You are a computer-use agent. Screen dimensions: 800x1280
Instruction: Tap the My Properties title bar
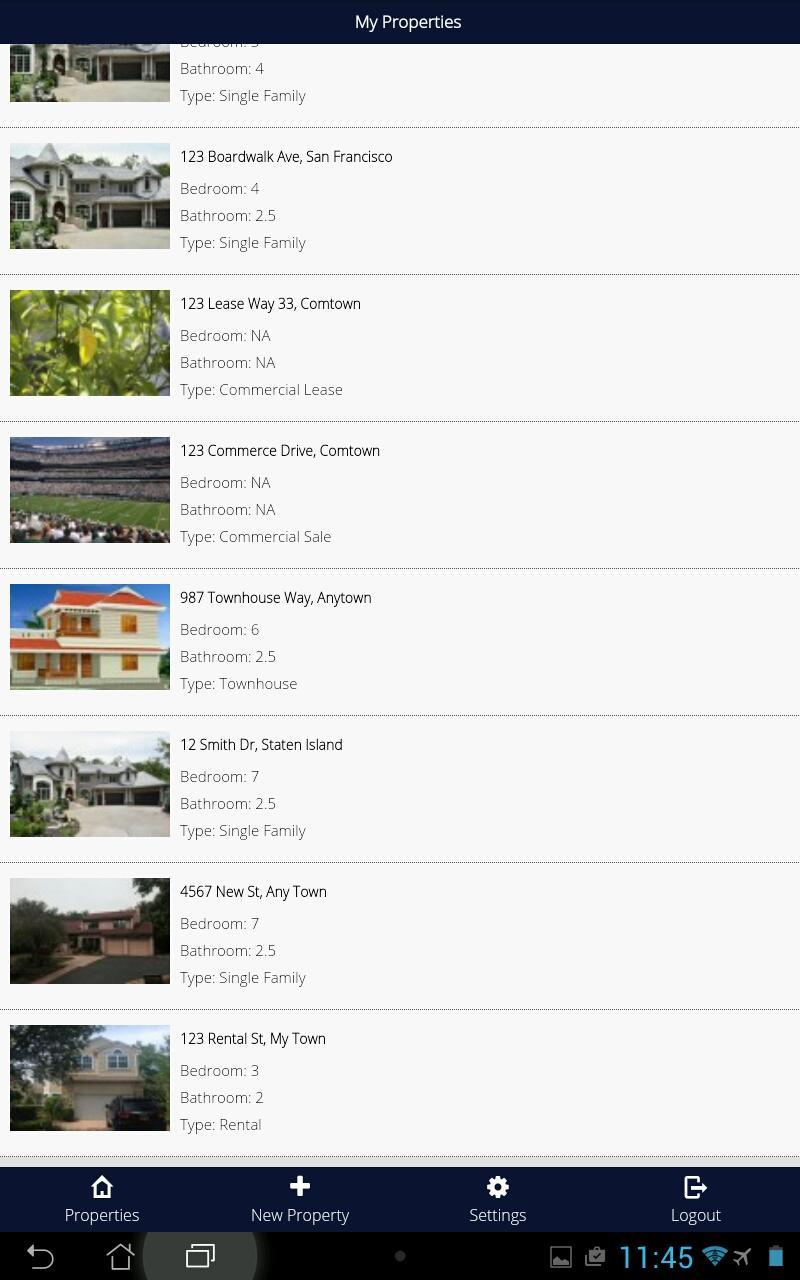click(x=408, y=21)
